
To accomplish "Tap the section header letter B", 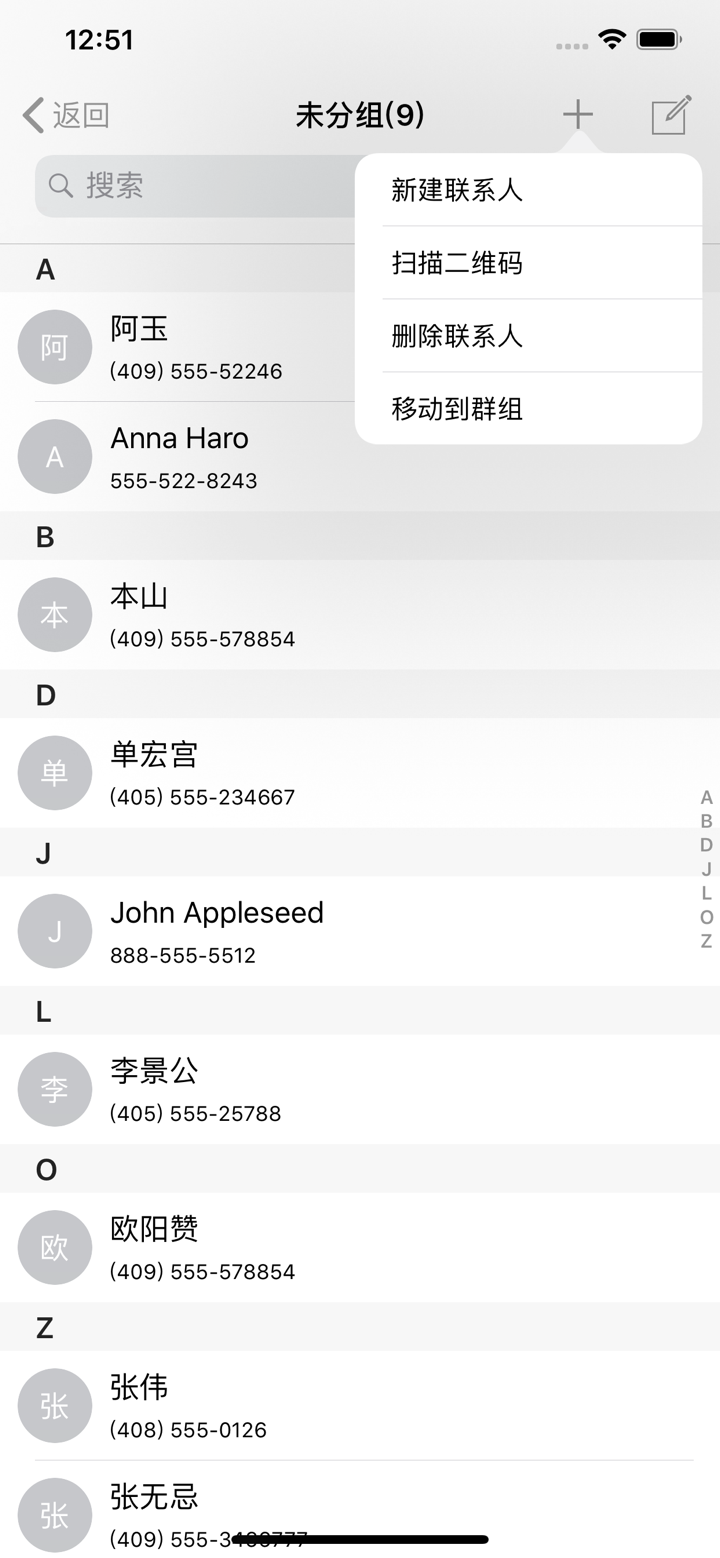I will point(42,537).
